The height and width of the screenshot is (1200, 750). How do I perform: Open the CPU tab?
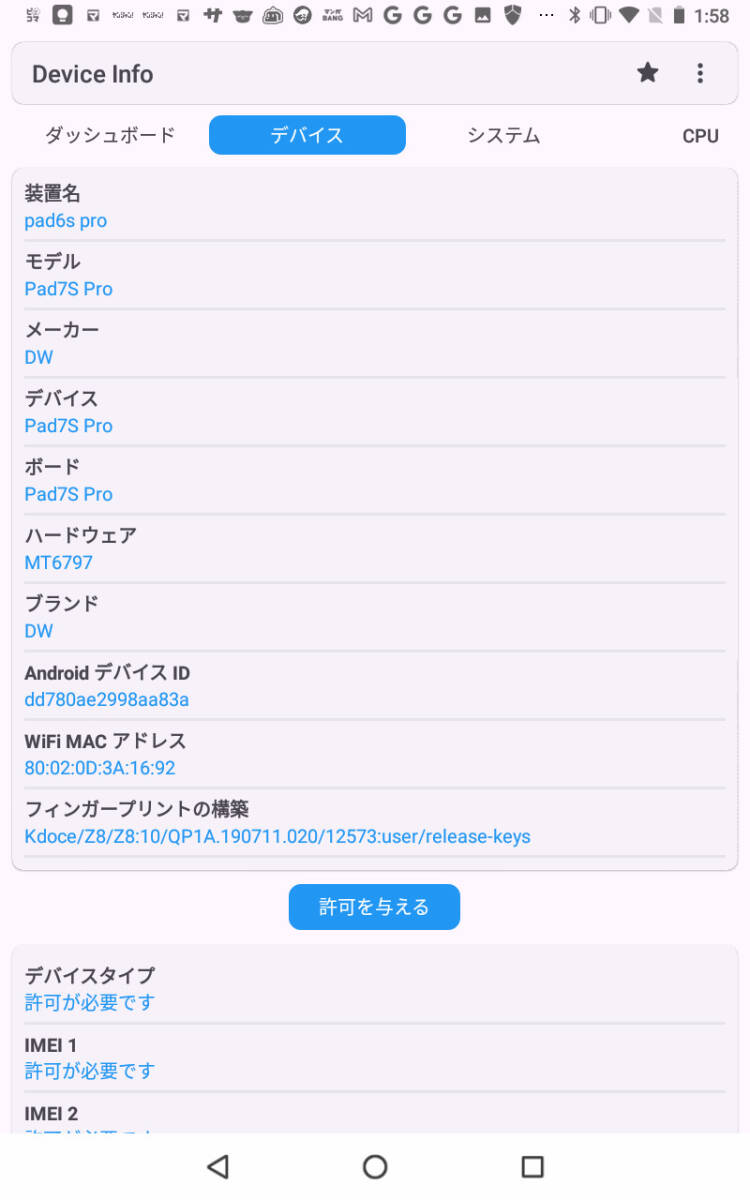(x=700, y=136)
